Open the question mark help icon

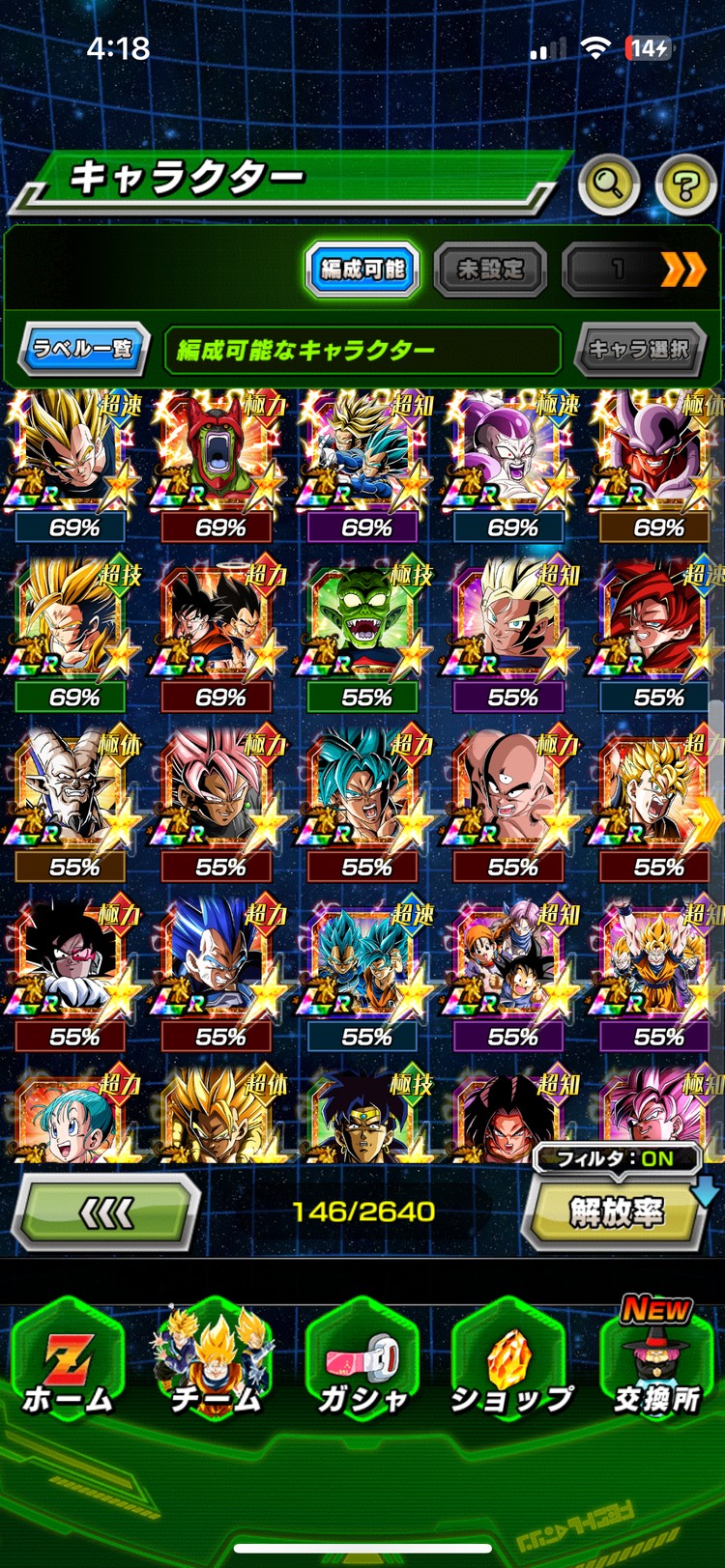(684, 184)
